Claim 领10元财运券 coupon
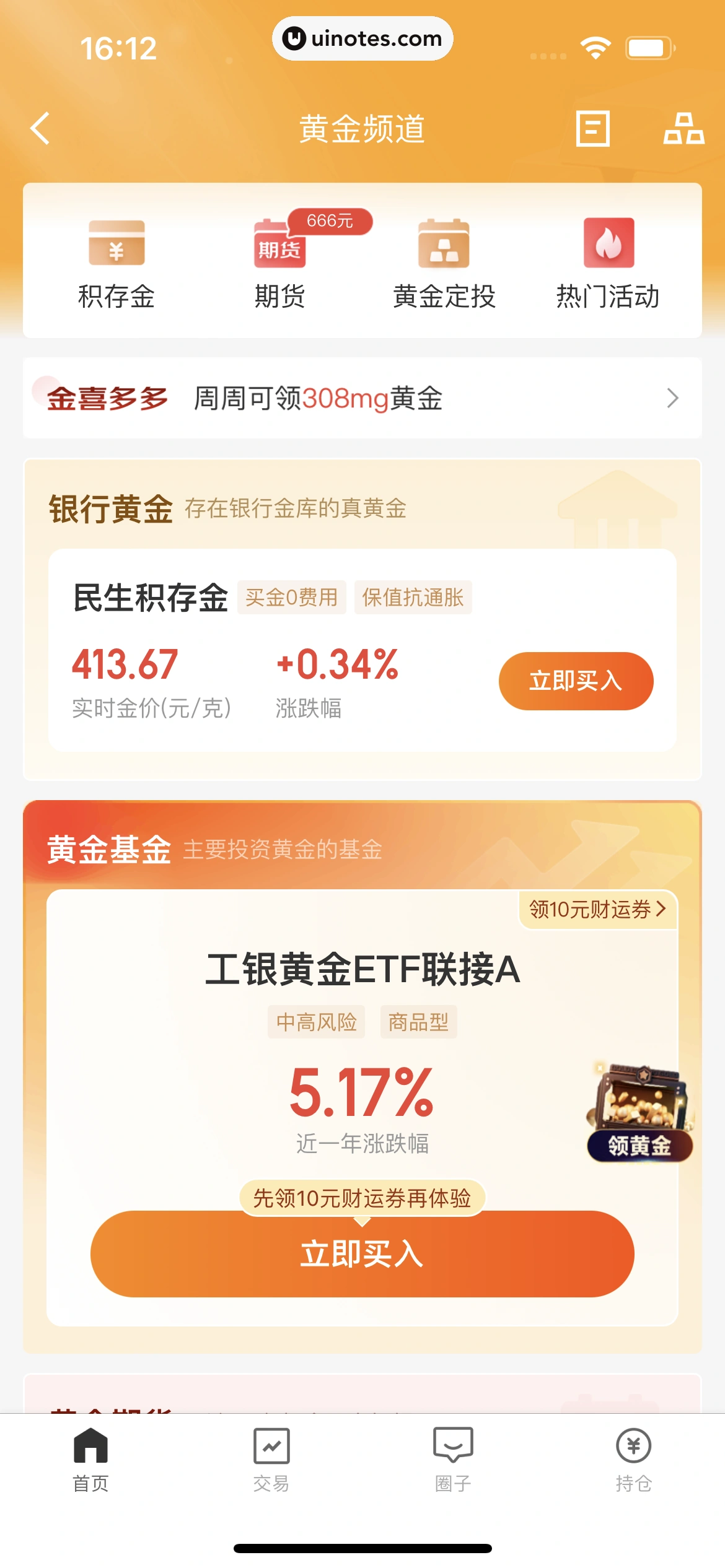The height and width of the screenshot is (1568, 725). pos(597,909)
